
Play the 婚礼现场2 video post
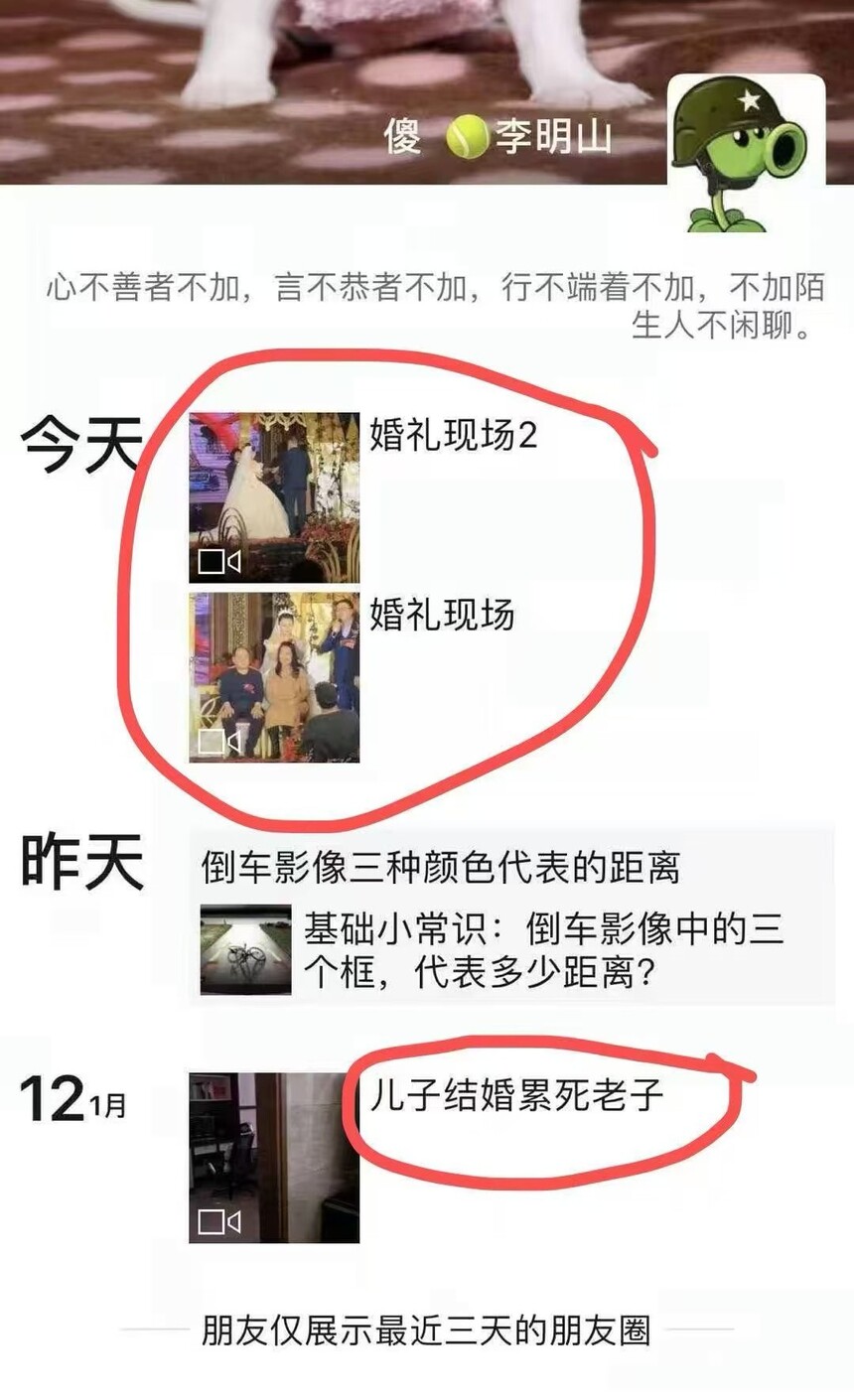click(274, 496)
